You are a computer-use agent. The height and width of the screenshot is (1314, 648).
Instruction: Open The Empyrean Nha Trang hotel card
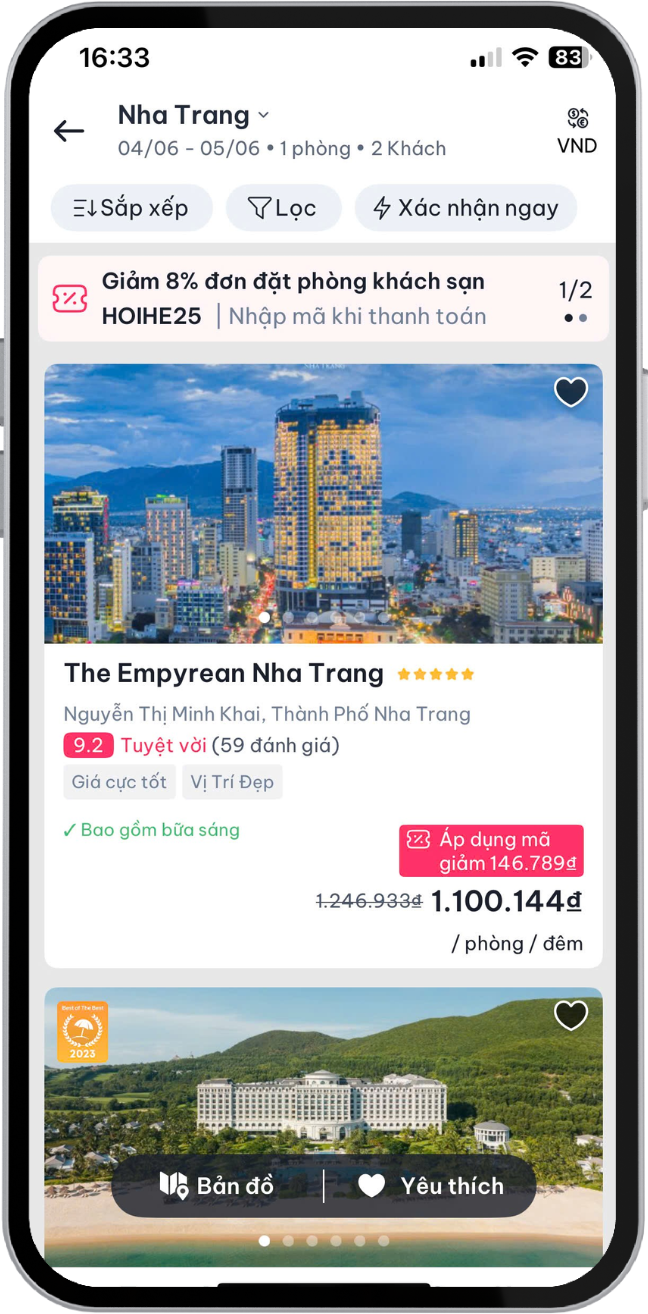pyautogui.click(x=224, y=673)
